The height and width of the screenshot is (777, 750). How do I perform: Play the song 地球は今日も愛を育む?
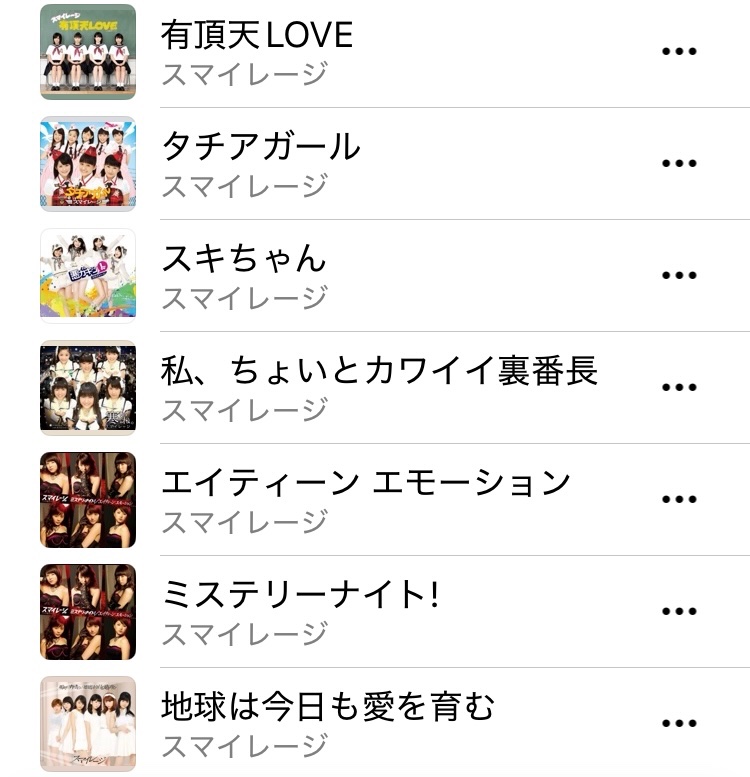click(x=328, y=707)
